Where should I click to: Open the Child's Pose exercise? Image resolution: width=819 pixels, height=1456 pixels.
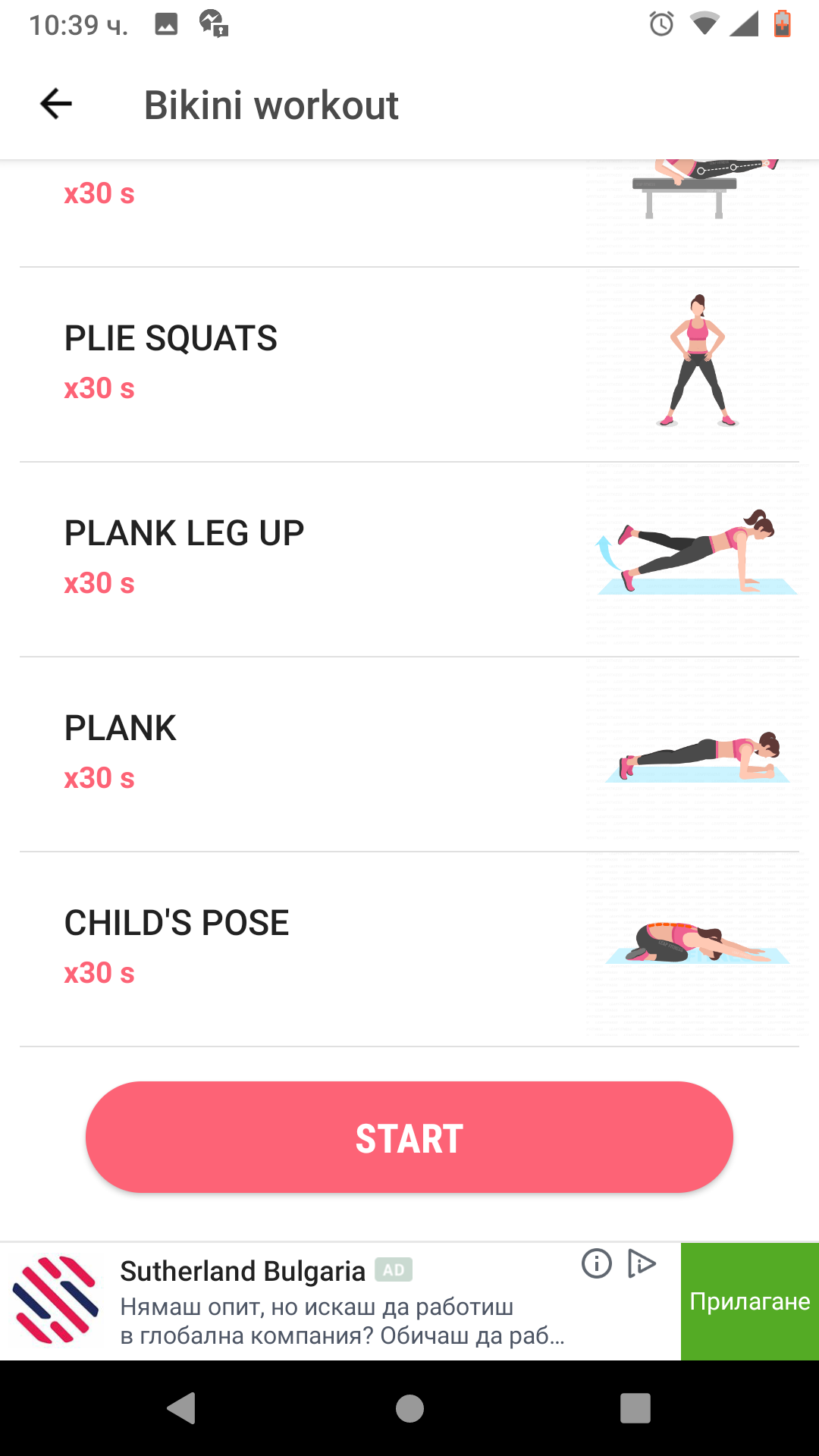coord(409,949)
